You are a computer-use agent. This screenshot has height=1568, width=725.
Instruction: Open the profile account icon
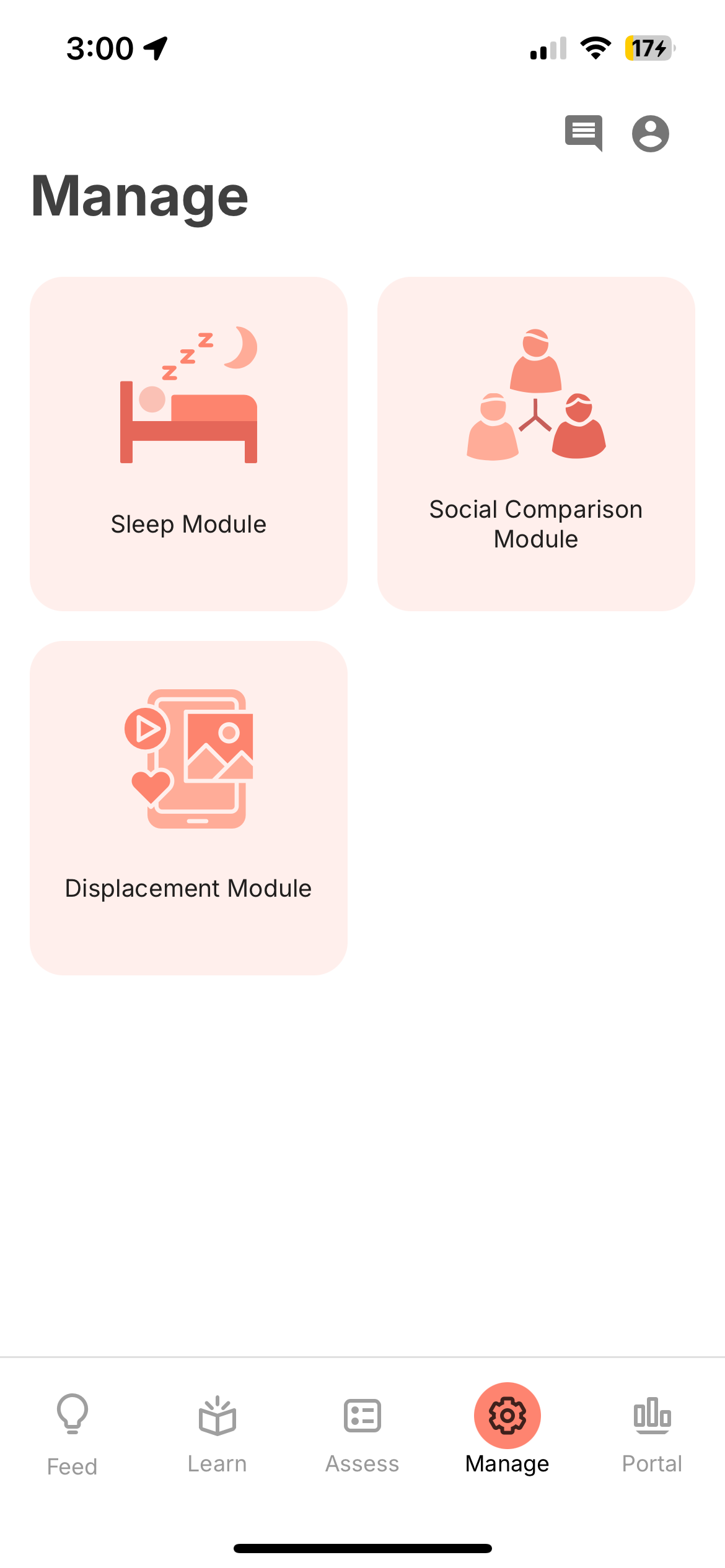coord(650,133)
